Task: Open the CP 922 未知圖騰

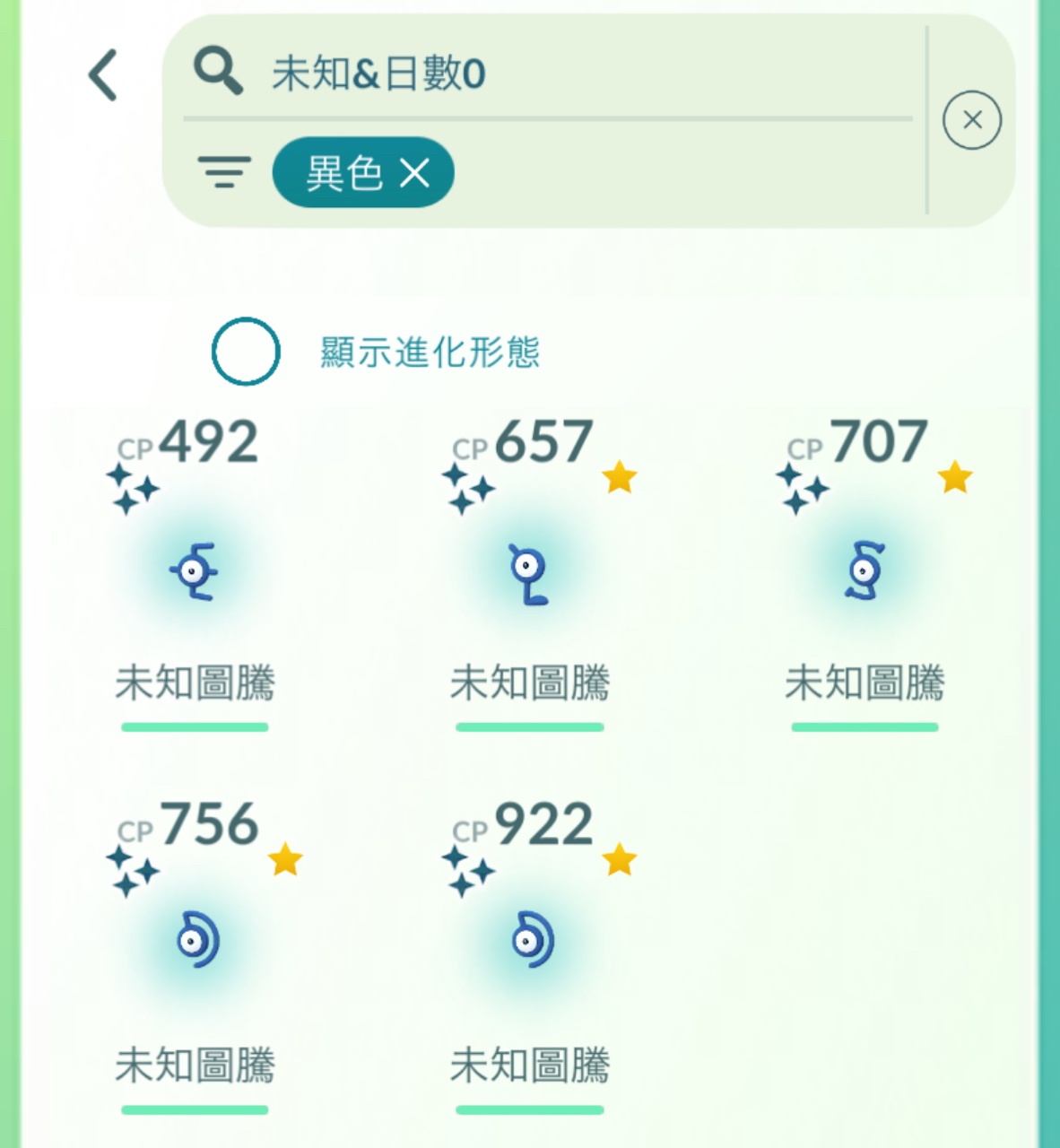Action: click(x=529, y=940)
